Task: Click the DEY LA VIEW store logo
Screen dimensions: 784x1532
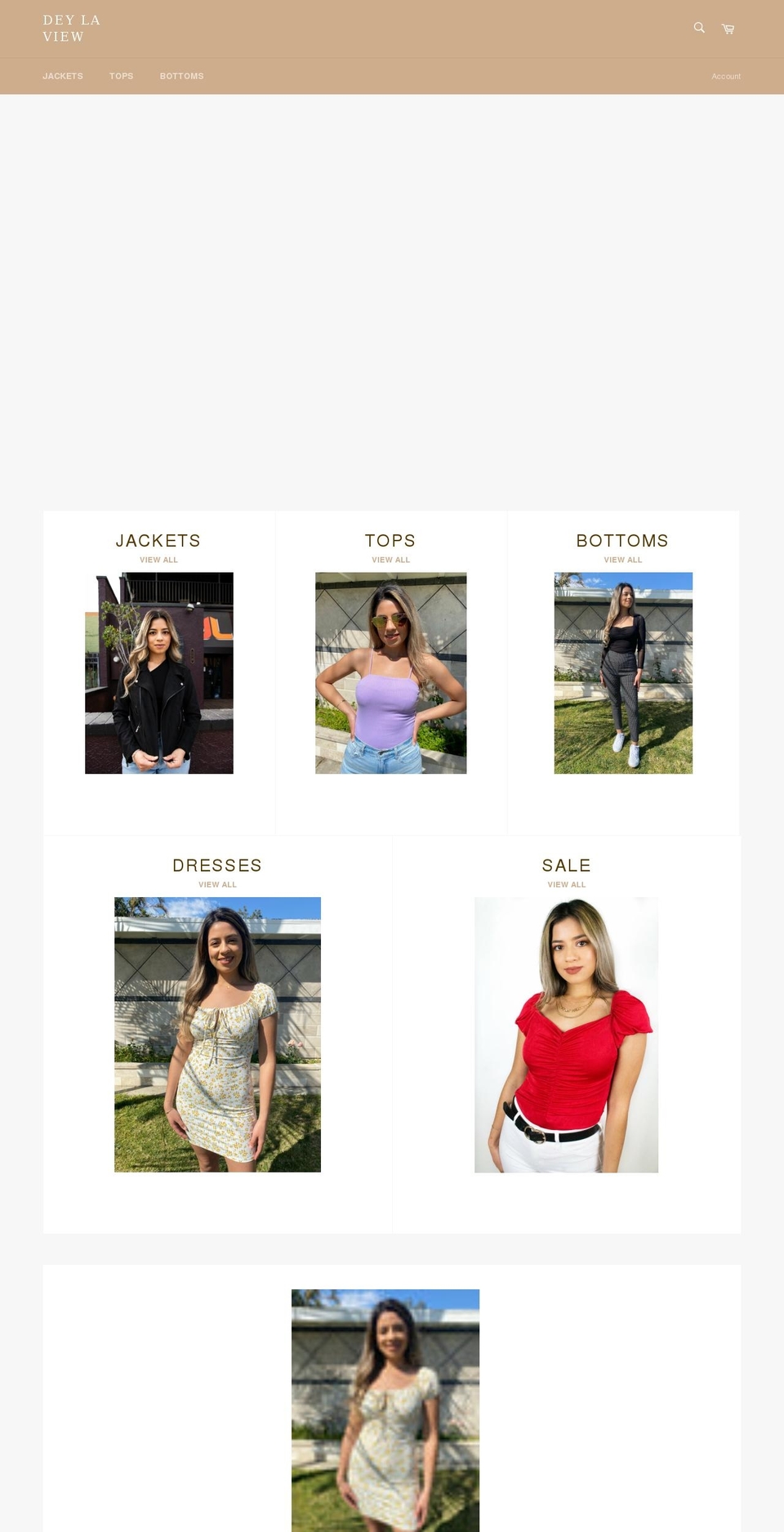Action: 71,27
